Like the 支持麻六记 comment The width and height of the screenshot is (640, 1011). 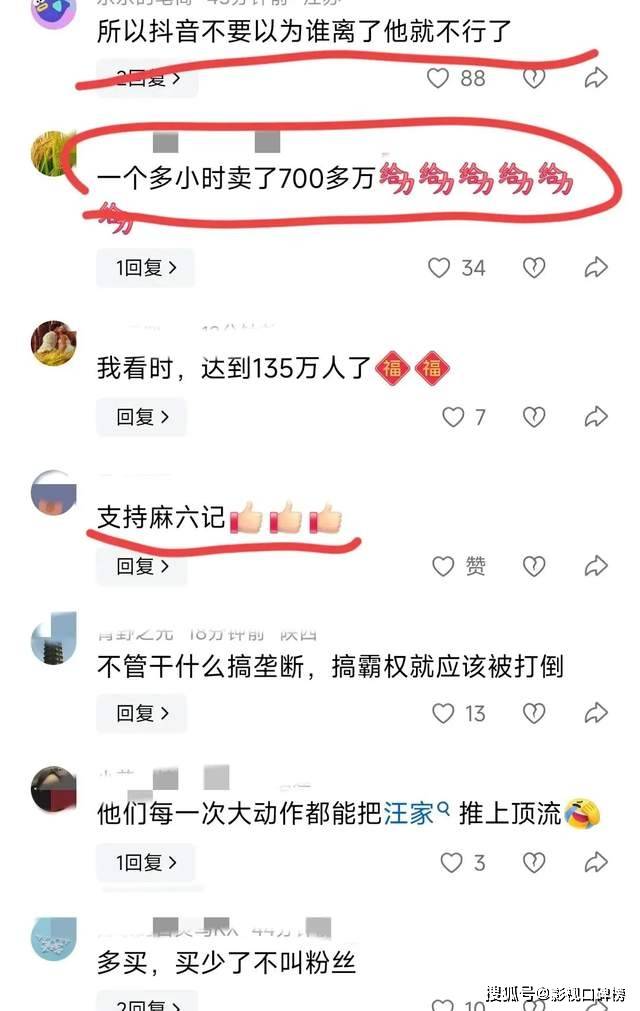443,566
